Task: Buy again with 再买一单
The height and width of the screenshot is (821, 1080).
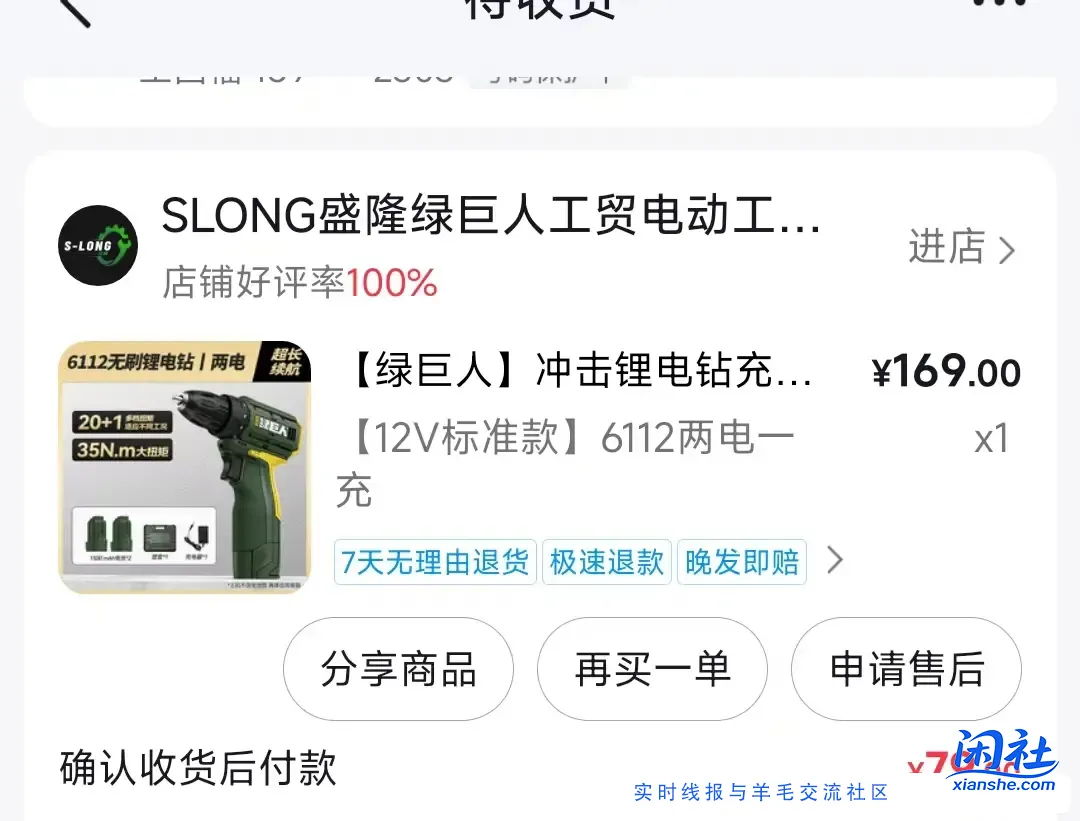Action: [x=652, y=669]
